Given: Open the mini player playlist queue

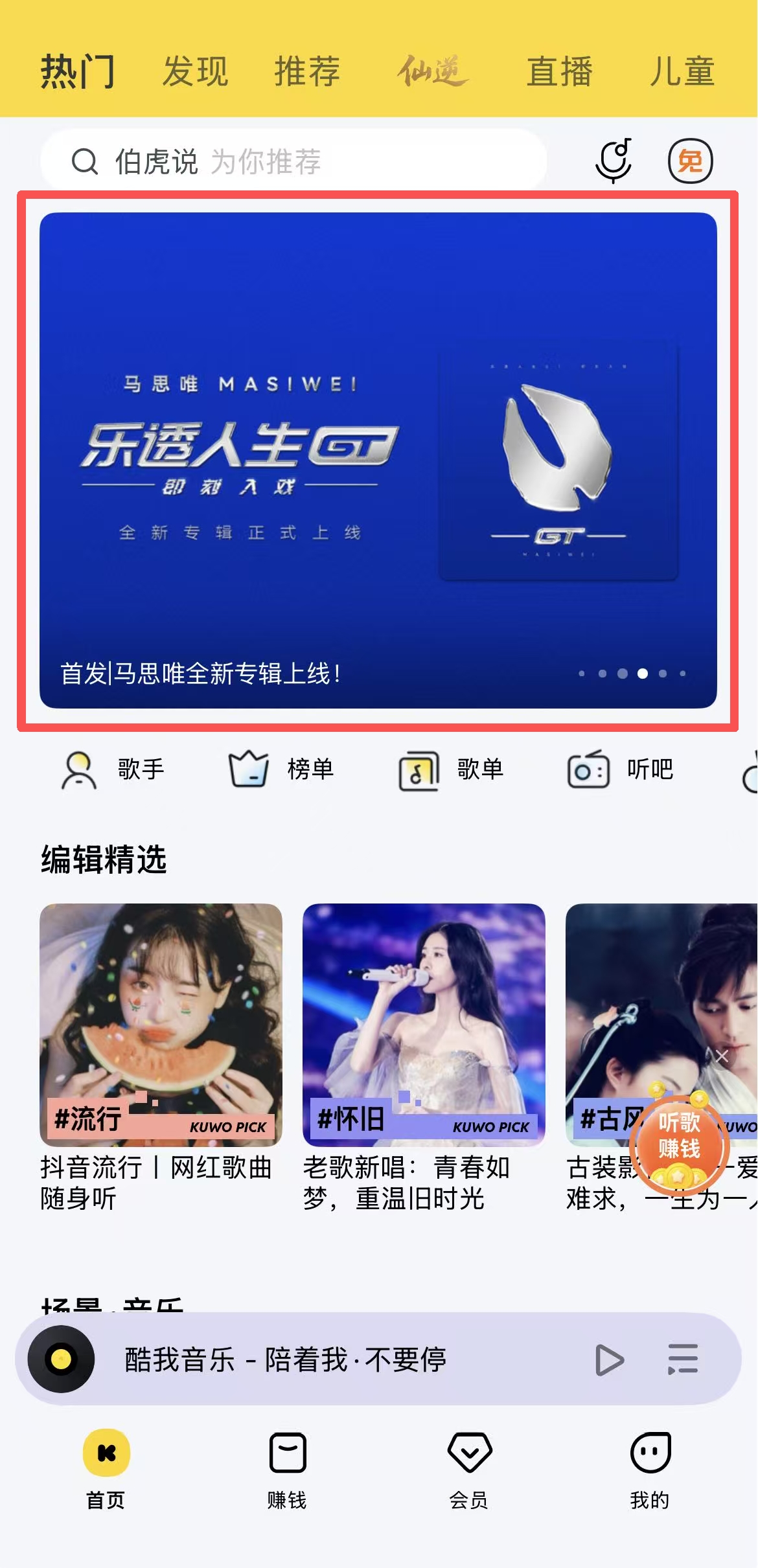Looking at the screenshot, I should [x=683, y=1359].
